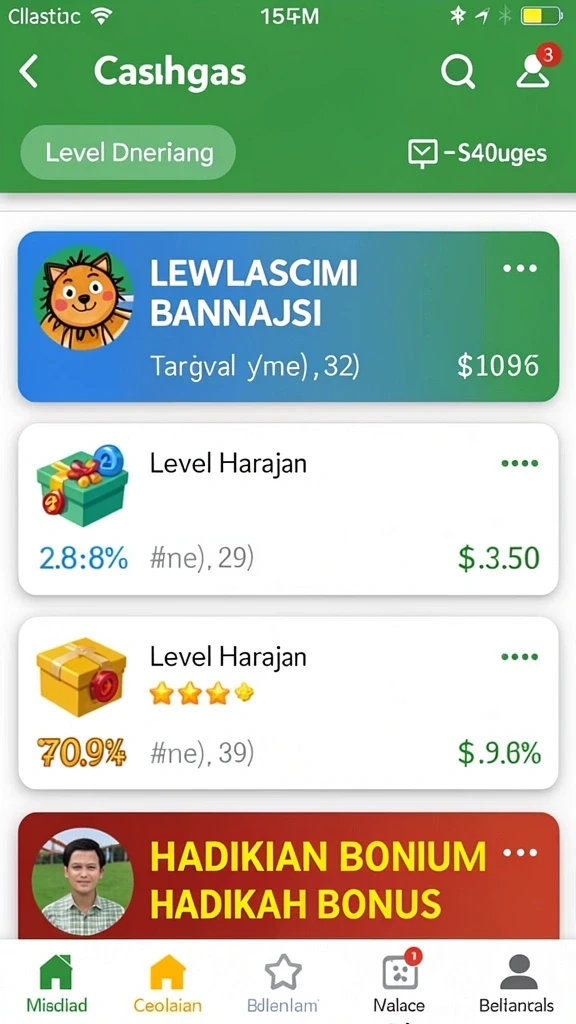Open the S40uges message icon
The height and width of the screenshot is (1024, 576).
point(422,154)
